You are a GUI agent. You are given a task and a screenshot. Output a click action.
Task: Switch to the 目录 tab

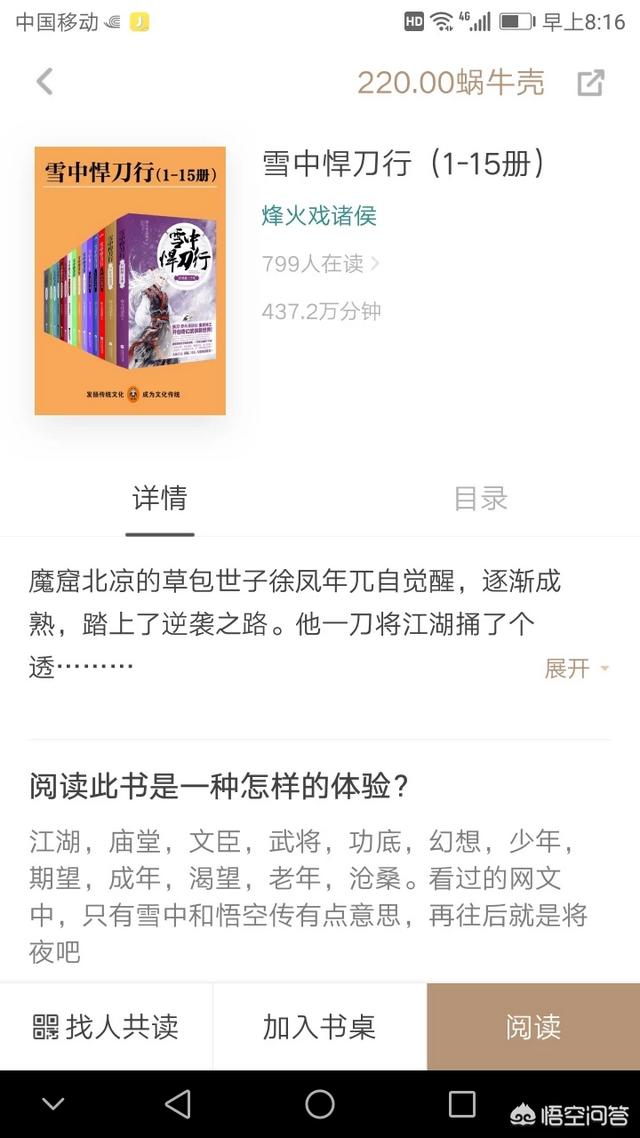(480, 499)
